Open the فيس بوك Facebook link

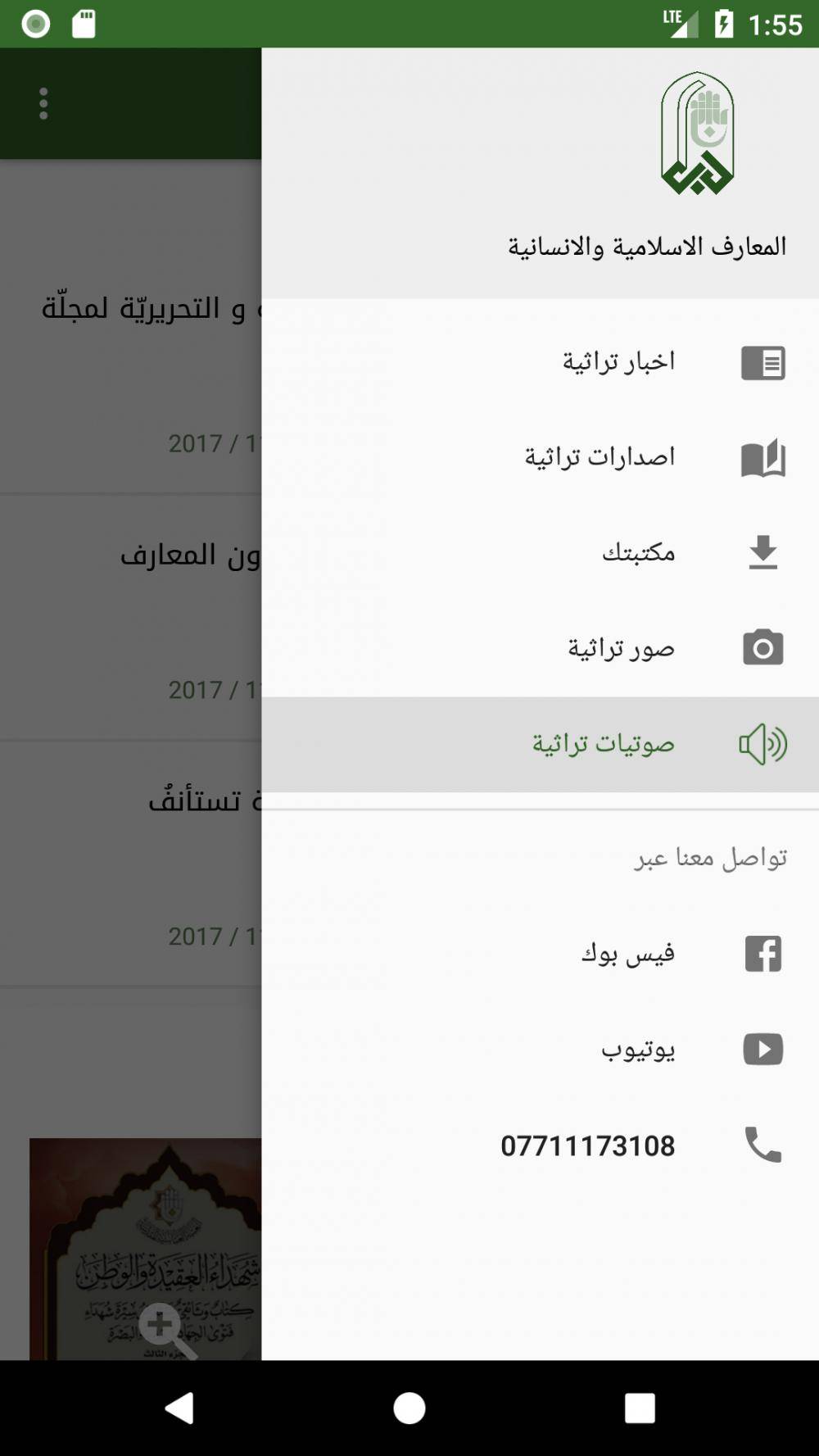point(541,954)
